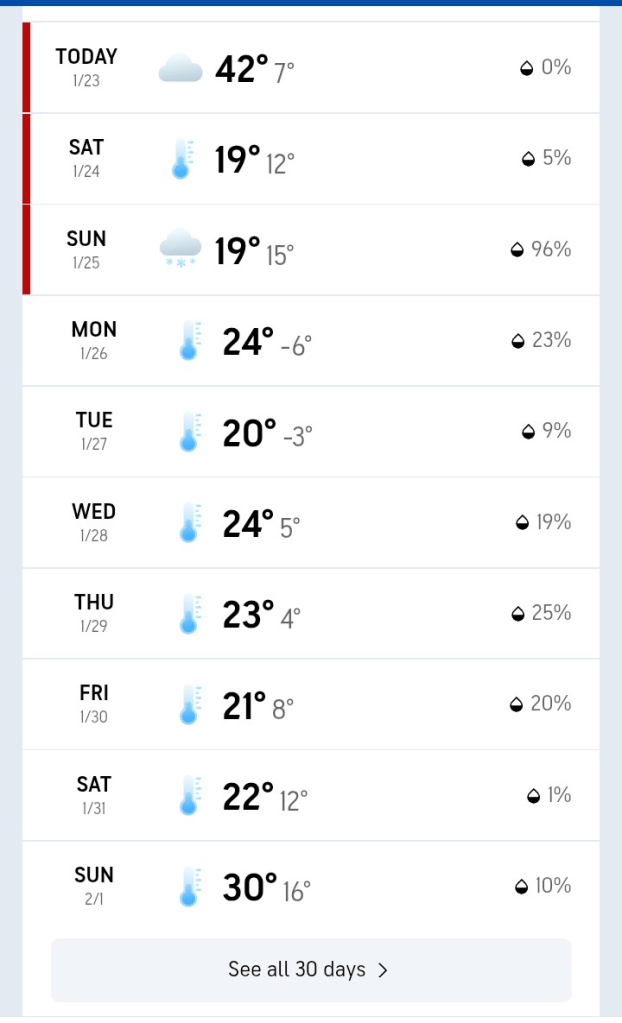Image resolution: width=622 pixels, height=1023 pixels.
Task: Open Wednesday 1/28 forecast details
Action: coord(311,523)
